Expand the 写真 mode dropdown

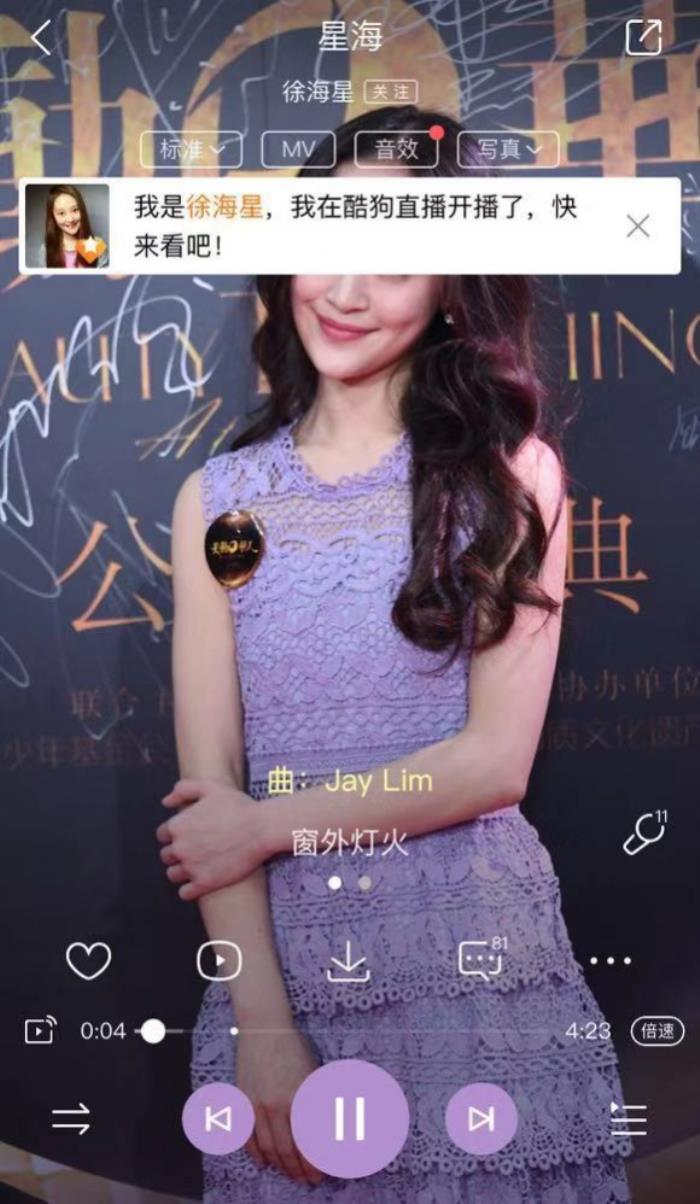(507, 150)
